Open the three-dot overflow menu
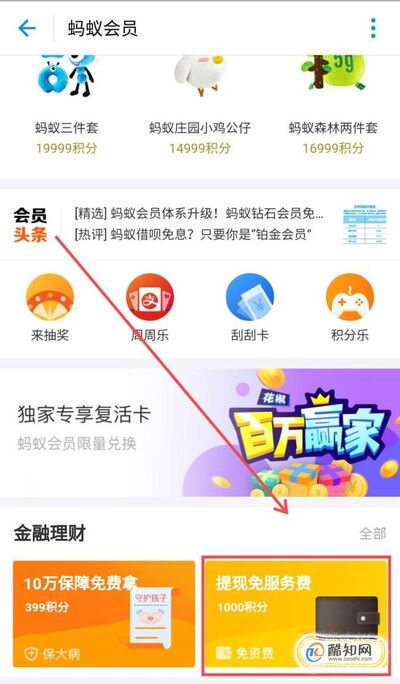The width and height of the screenshot is (400, 684). pos(373,28)
